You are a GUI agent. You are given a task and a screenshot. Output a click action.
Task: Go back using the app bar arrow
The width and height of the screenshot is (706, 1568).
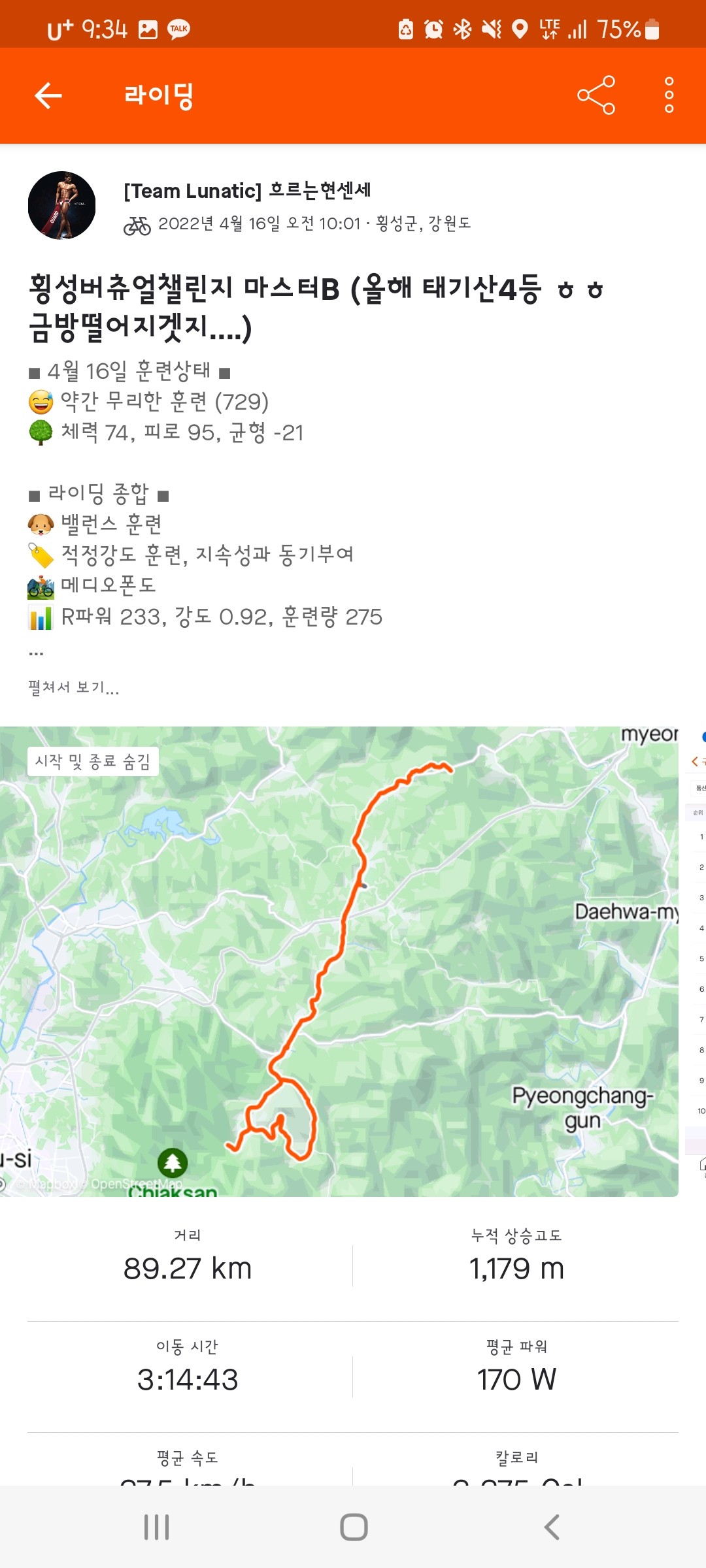48,95
